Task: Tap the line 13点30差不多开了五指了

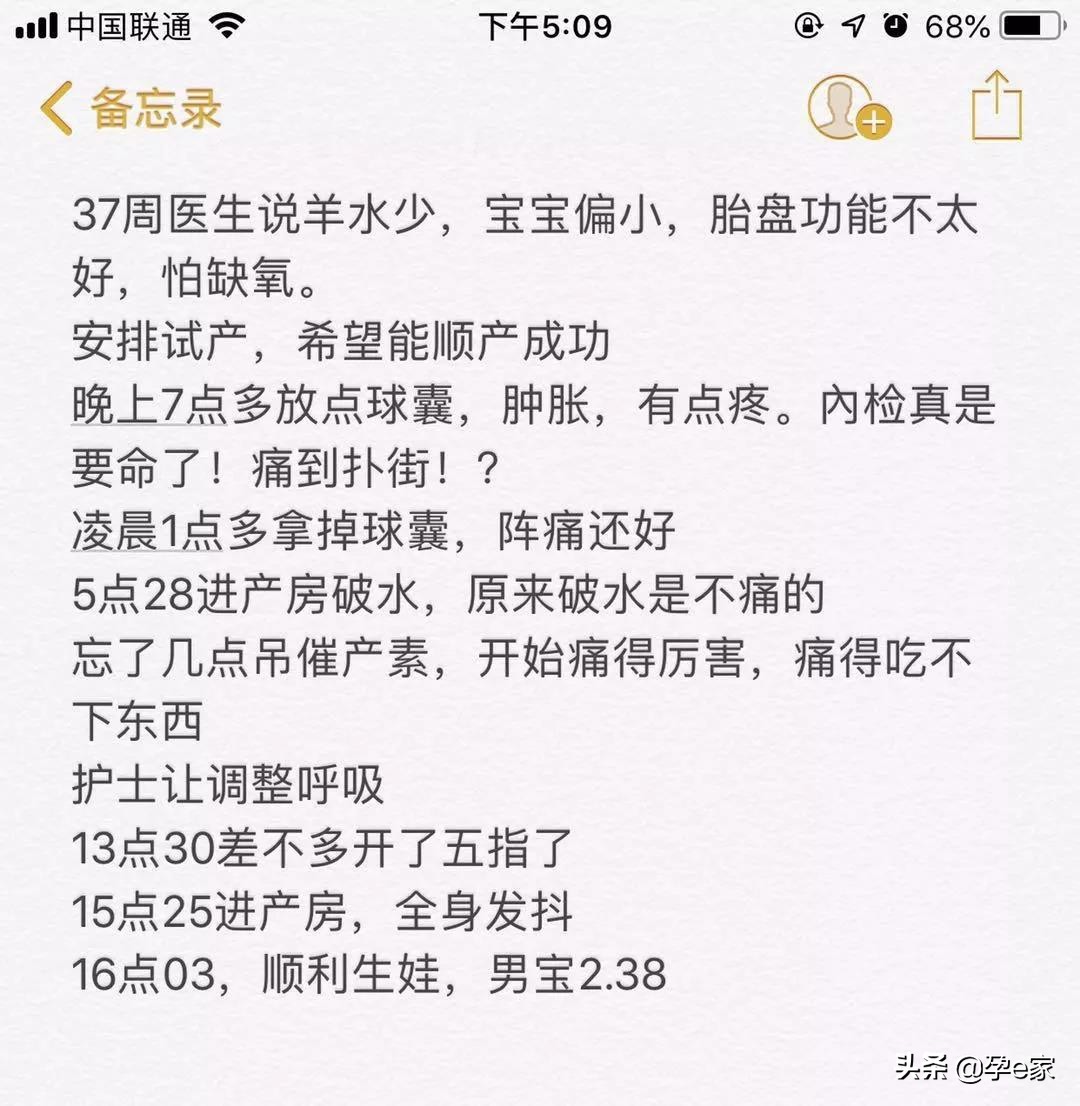Action: point(320,850)
